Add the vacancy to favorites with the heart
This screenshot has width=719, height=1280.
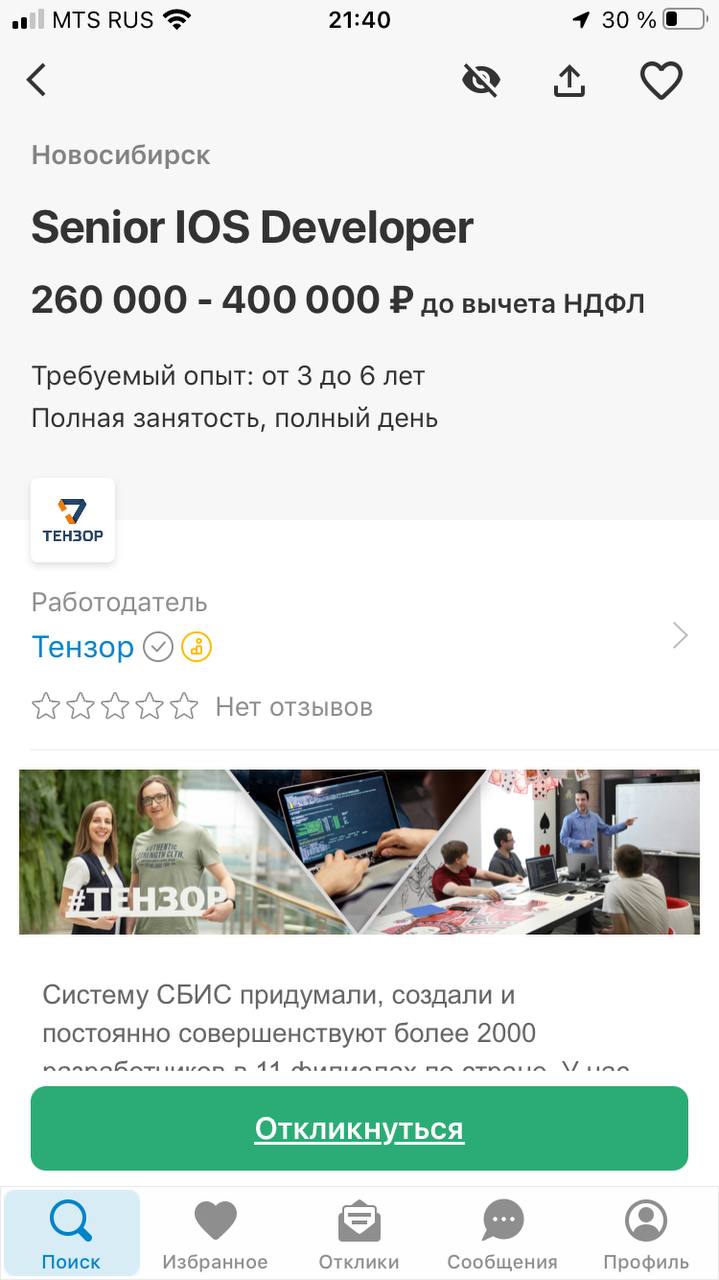tap(661, 80)
